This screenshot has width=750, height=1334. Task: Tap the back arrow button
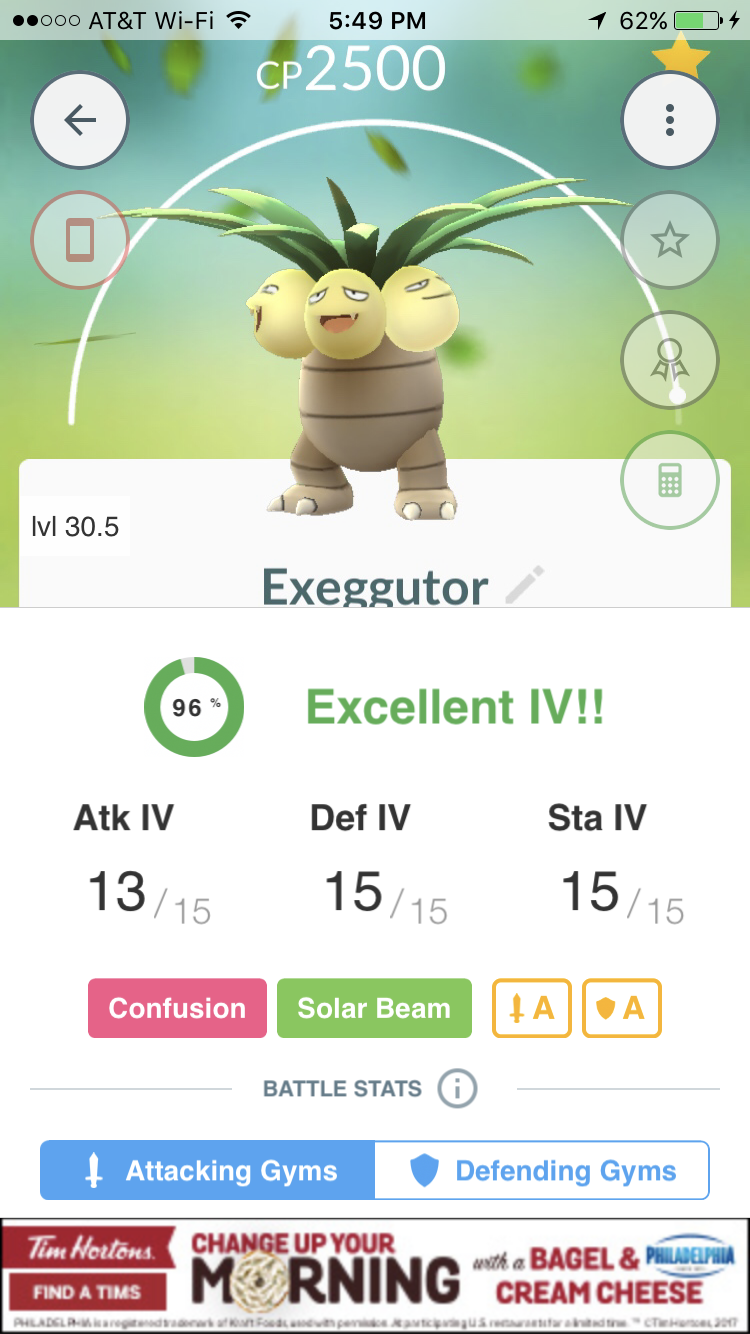[80, 121]
